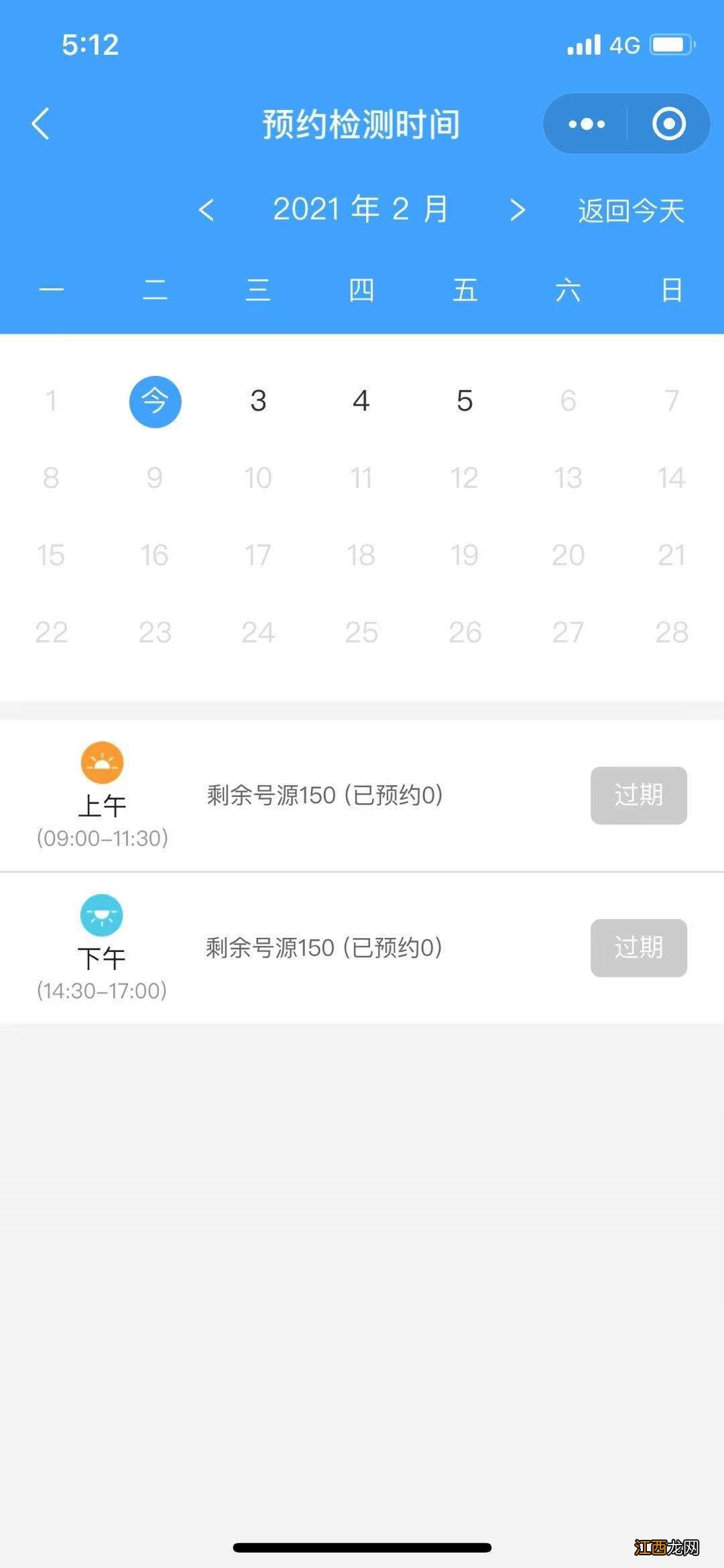This screenshot has height=1568, width=724.
Task: Go to previous month with the < arrow
Action: point(206,210)
